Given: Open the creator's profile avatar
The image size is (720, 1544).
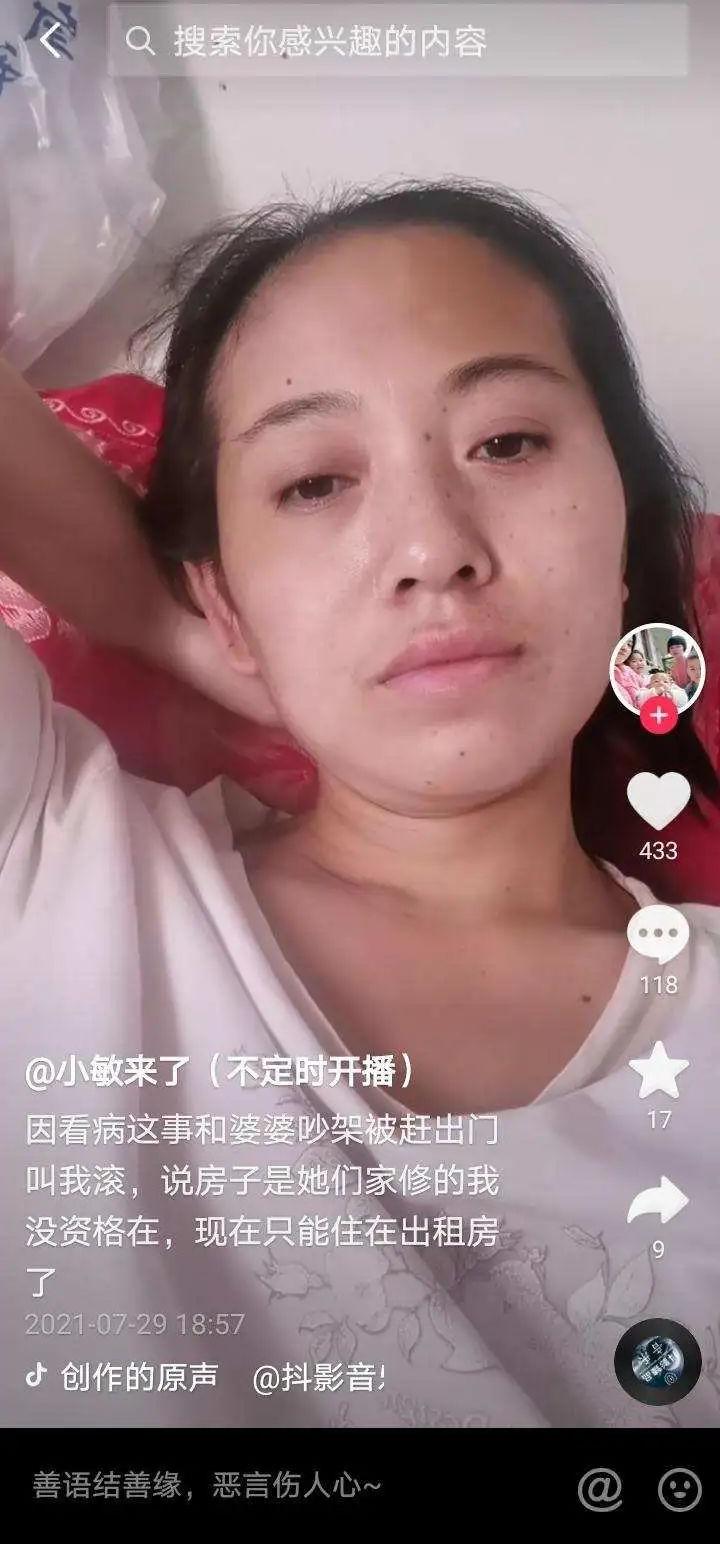Looking at the screenshot, I should [657, 669].
